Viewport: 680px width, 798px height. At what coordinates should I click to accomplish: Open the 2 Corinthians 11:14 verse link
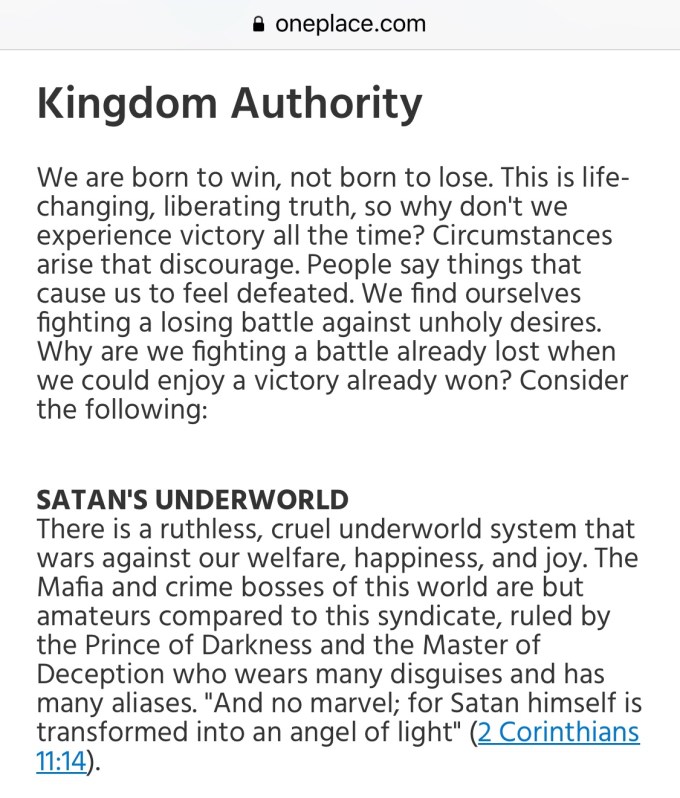558,732
